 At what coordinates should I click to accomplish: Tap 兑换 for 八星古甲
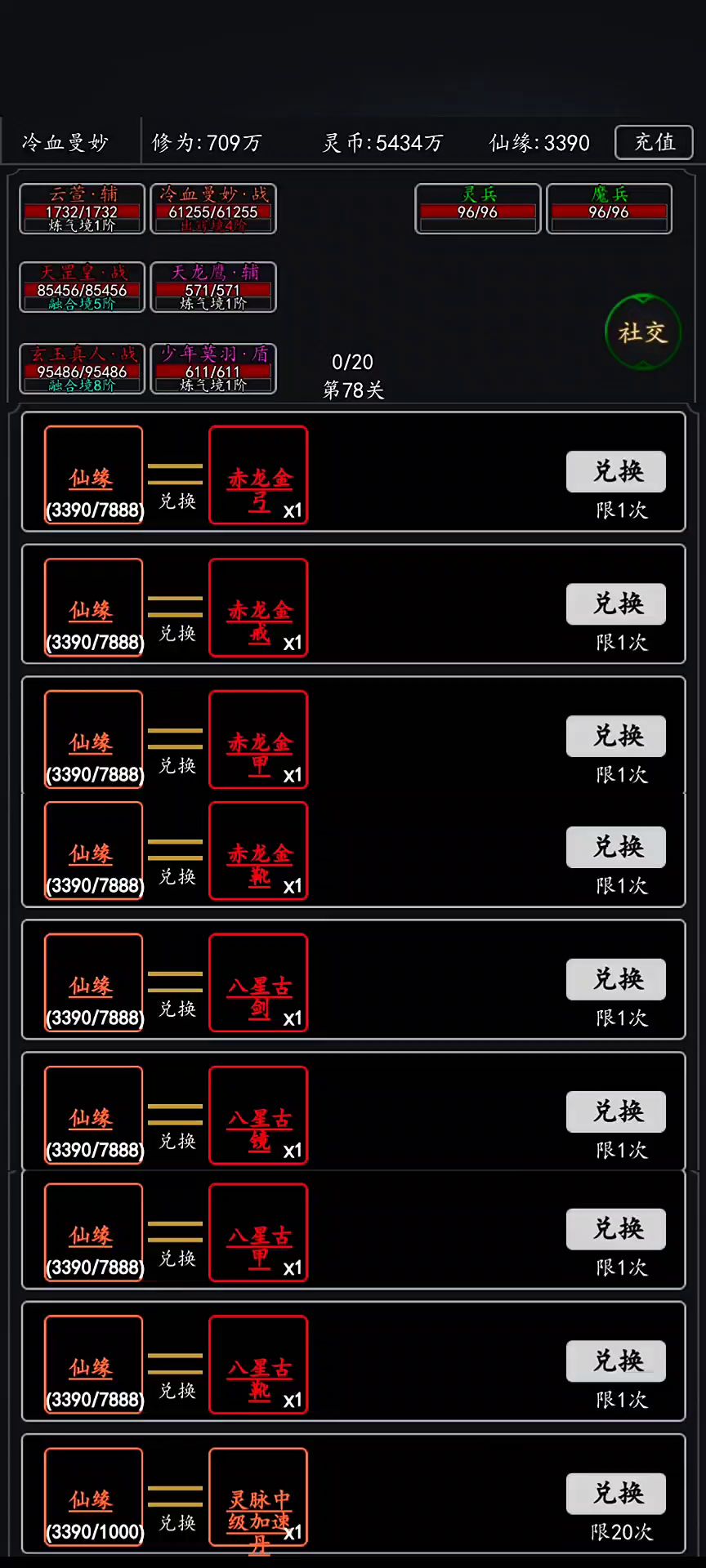coord(615,1229)
